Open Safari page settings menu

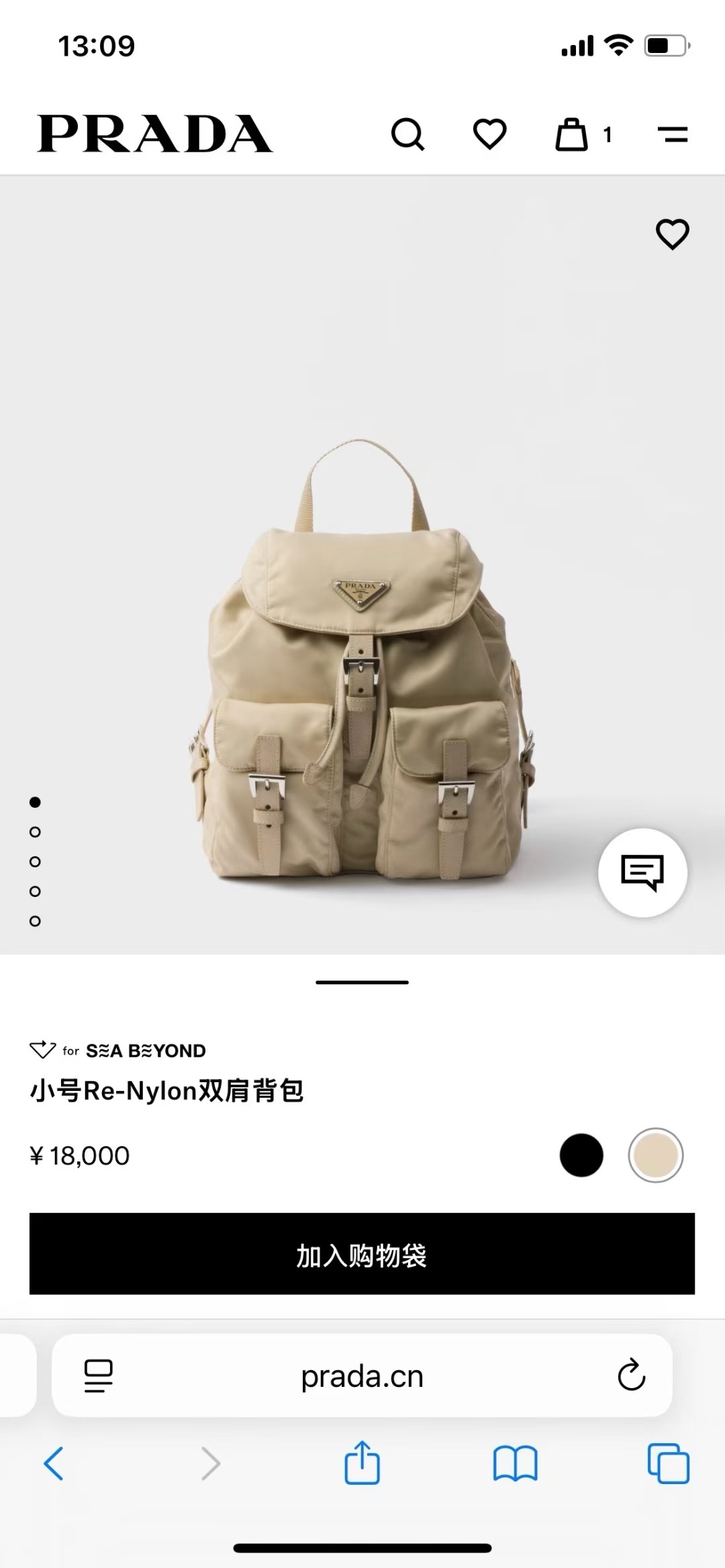point(99,1375)
